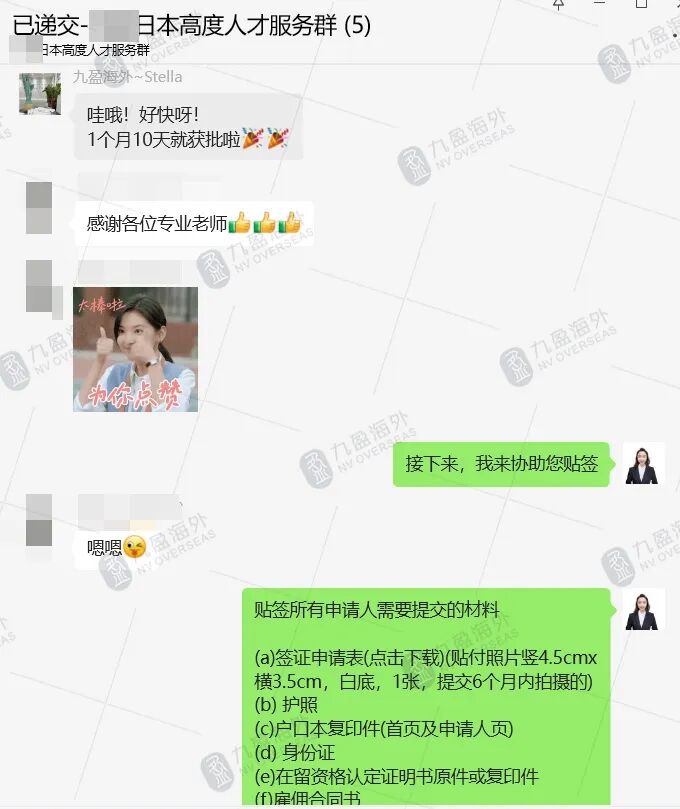Screen dimensions: 680x809
Task: Open sender avatar beside 贴签所有申请人 message
Action: 641,611
